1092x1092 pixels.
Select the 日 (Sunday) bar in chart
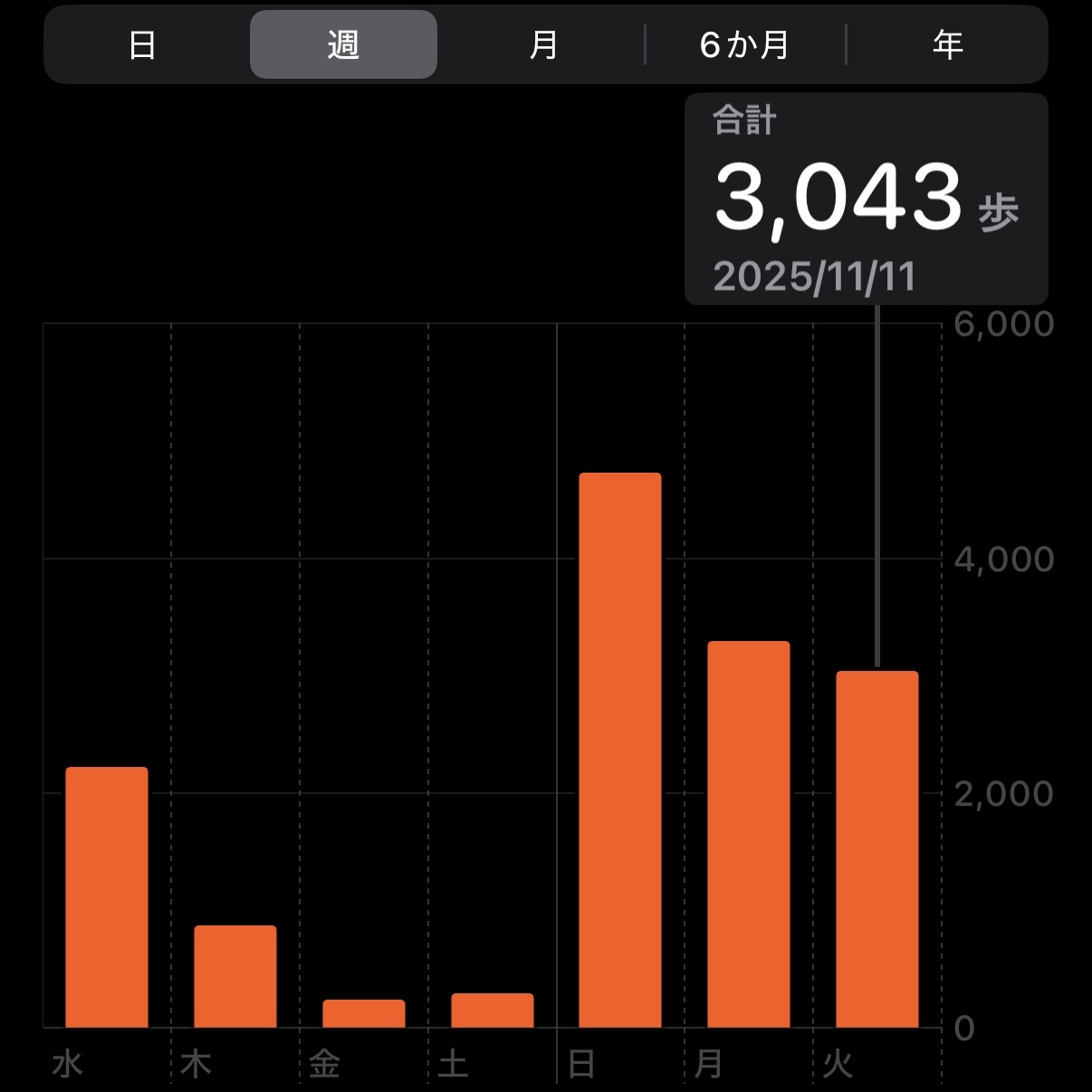click(620, 752)
